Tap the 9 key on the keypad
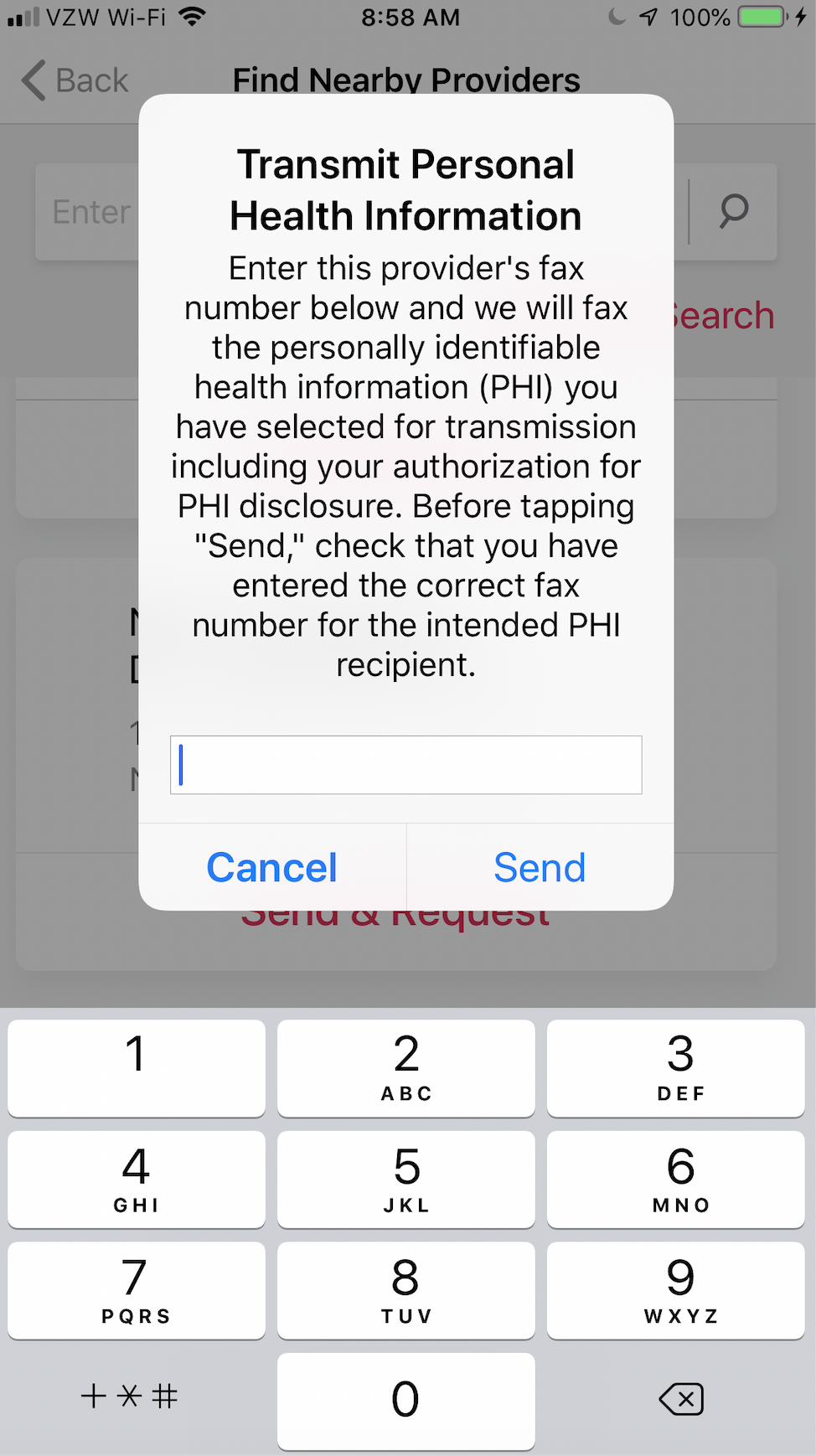This screenshot has height=1456, width=816. click(x=676, y=1290)
